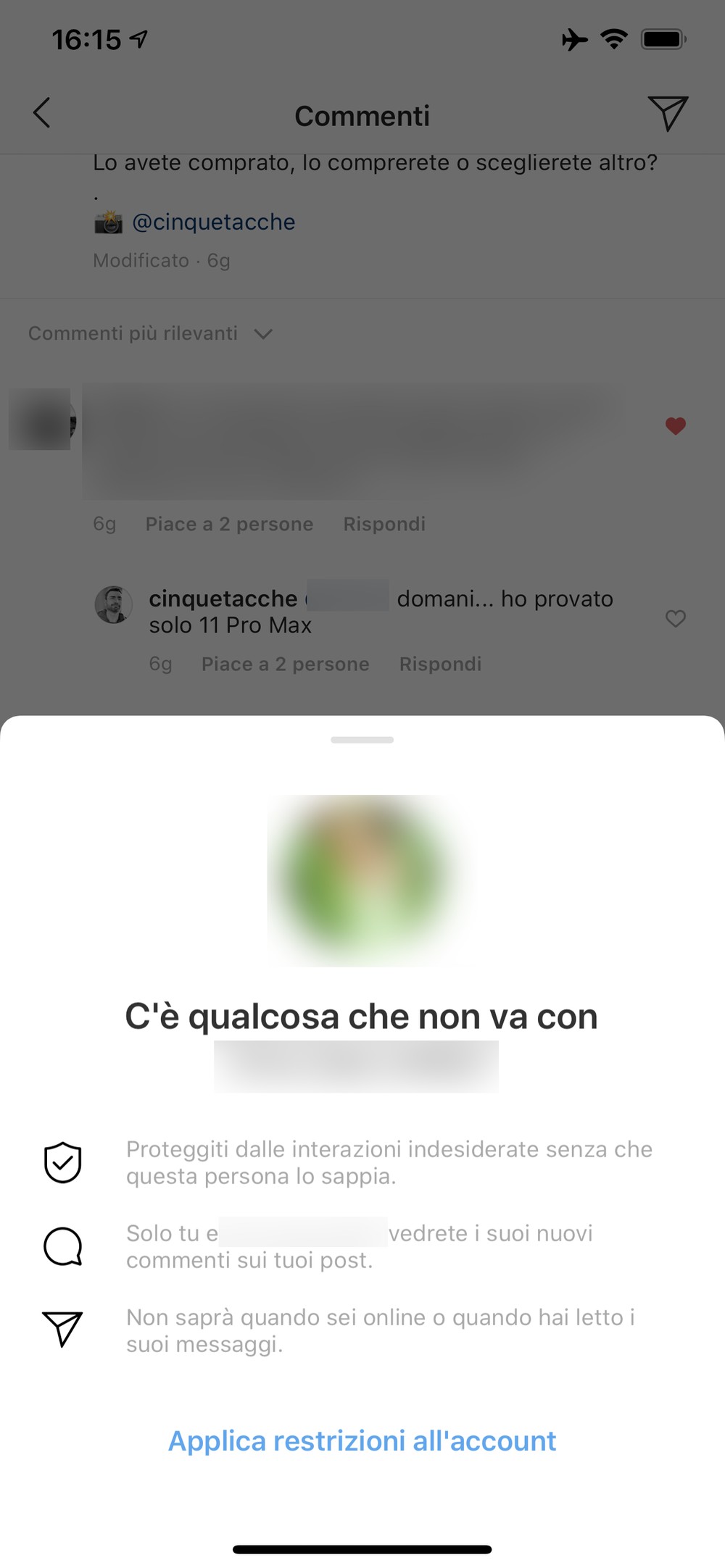725x1568 pixels.
Task: View likes on cinquetacche's reply
Action: pos(286,664)
